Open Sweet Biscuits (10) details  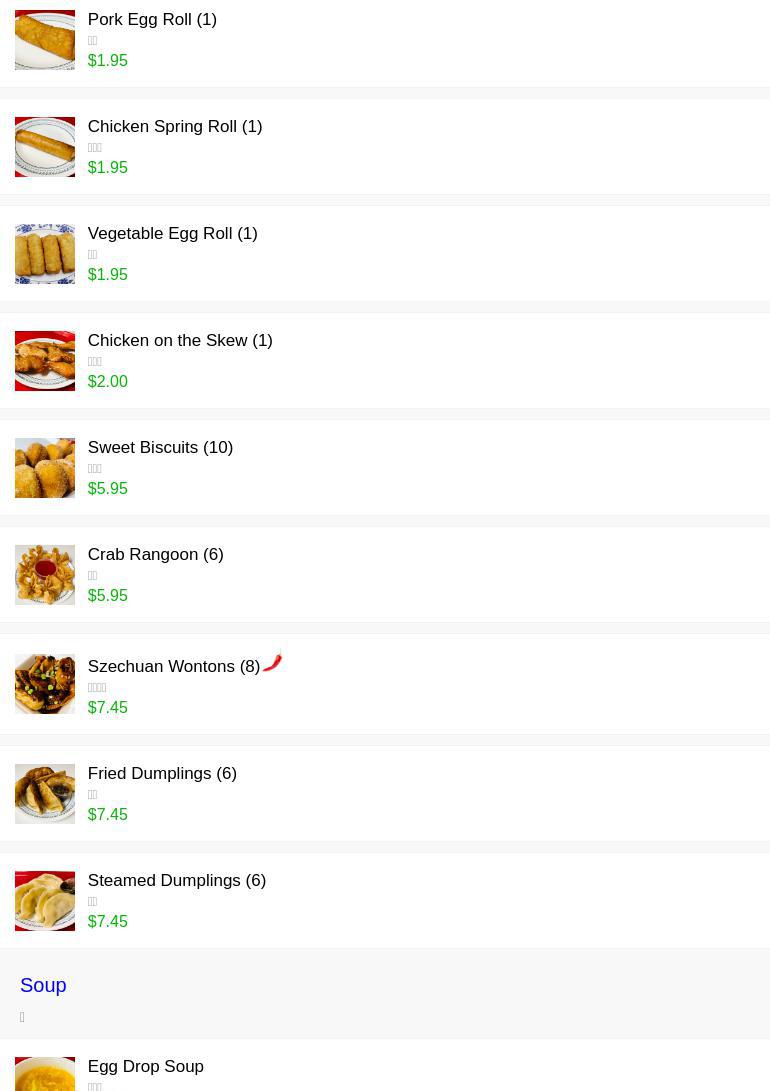click(x=160, y=448)
